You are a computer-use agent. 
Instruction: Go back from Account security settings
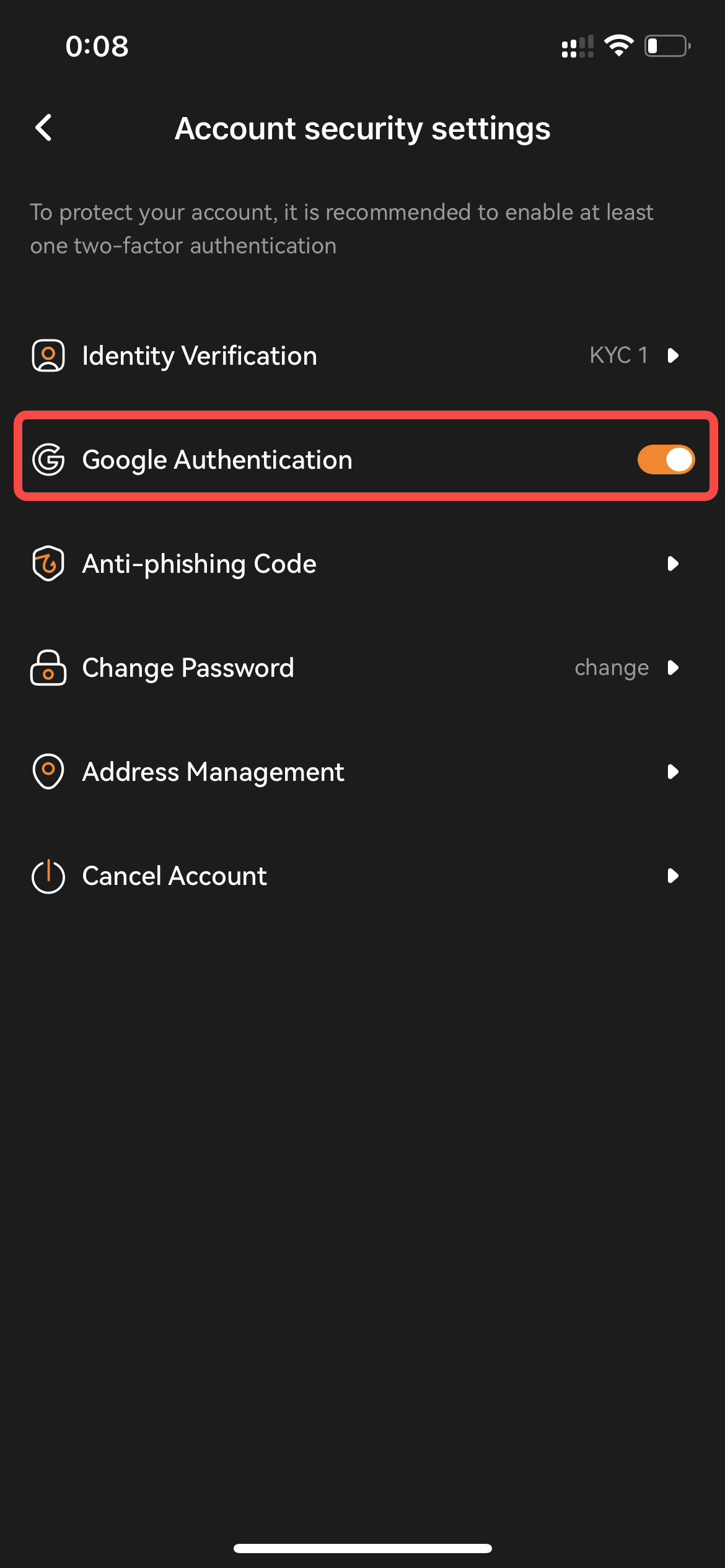click(44, 128)
